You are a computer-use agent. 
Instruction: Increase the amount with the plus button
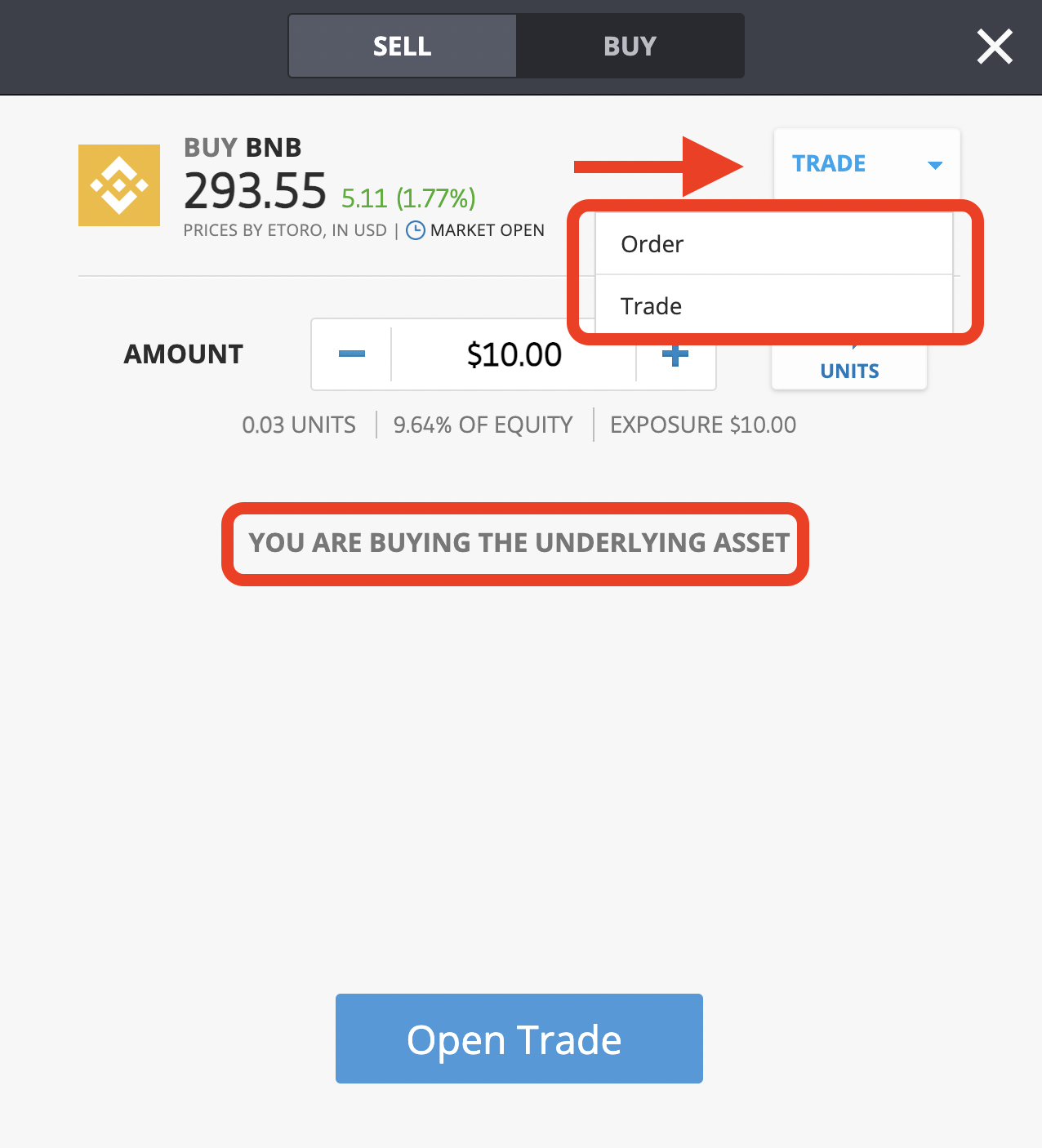(675, 356)
